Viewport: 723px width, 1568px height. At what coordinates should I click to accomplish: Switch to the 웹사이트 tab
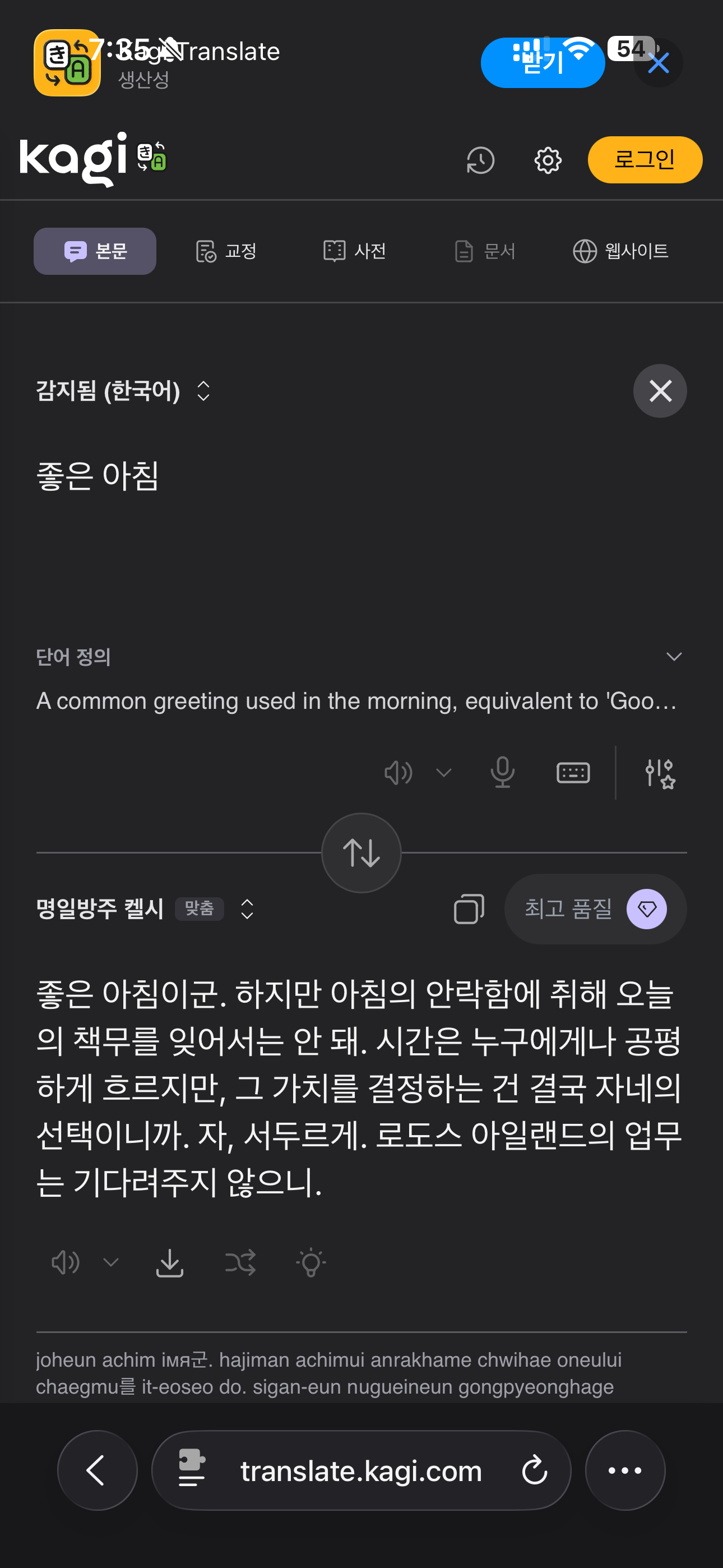tap(621, 251)
